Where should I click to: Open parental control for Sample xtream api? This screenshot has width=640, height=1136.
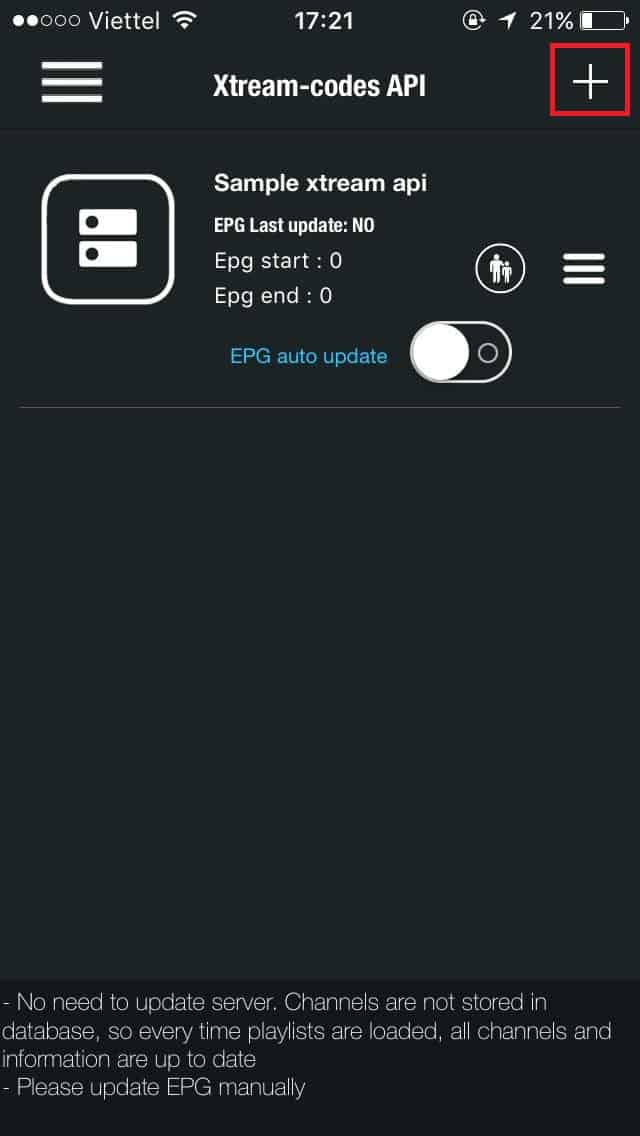click(500, 270)
